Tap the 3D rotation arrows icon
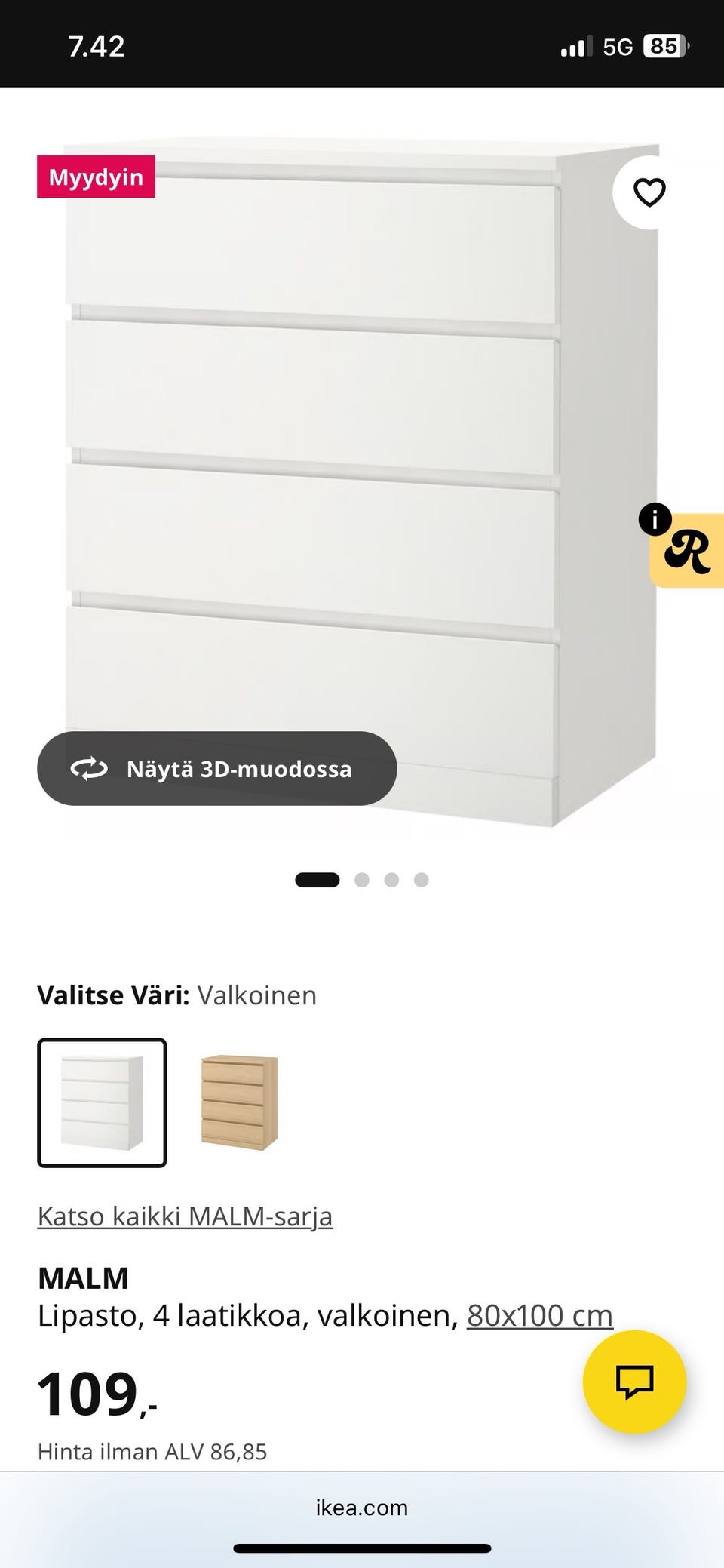724x1568 pixels. [x=88, y=768]
